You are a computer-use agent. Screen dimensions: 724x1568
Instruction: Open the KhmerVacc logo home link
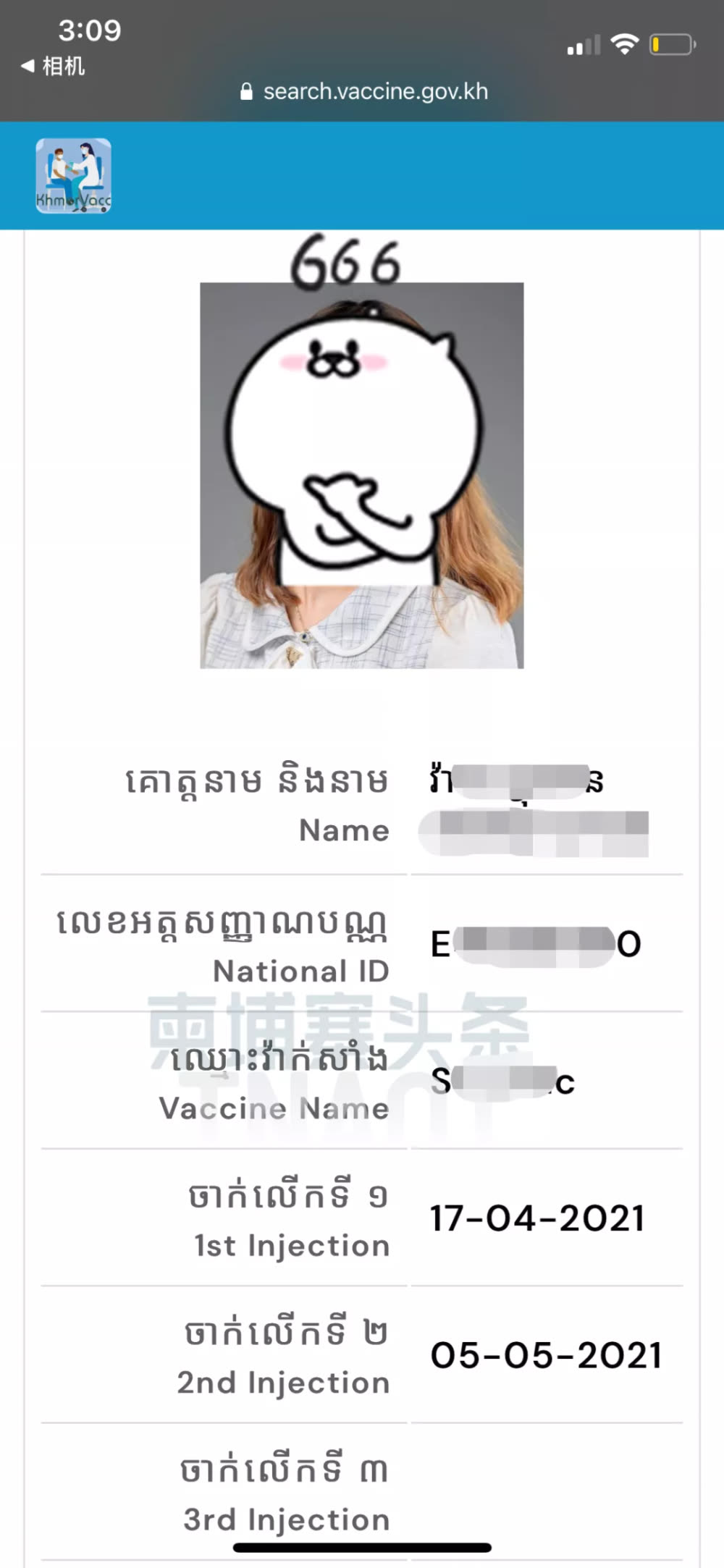pyautogui.click(x=73, y=176)
